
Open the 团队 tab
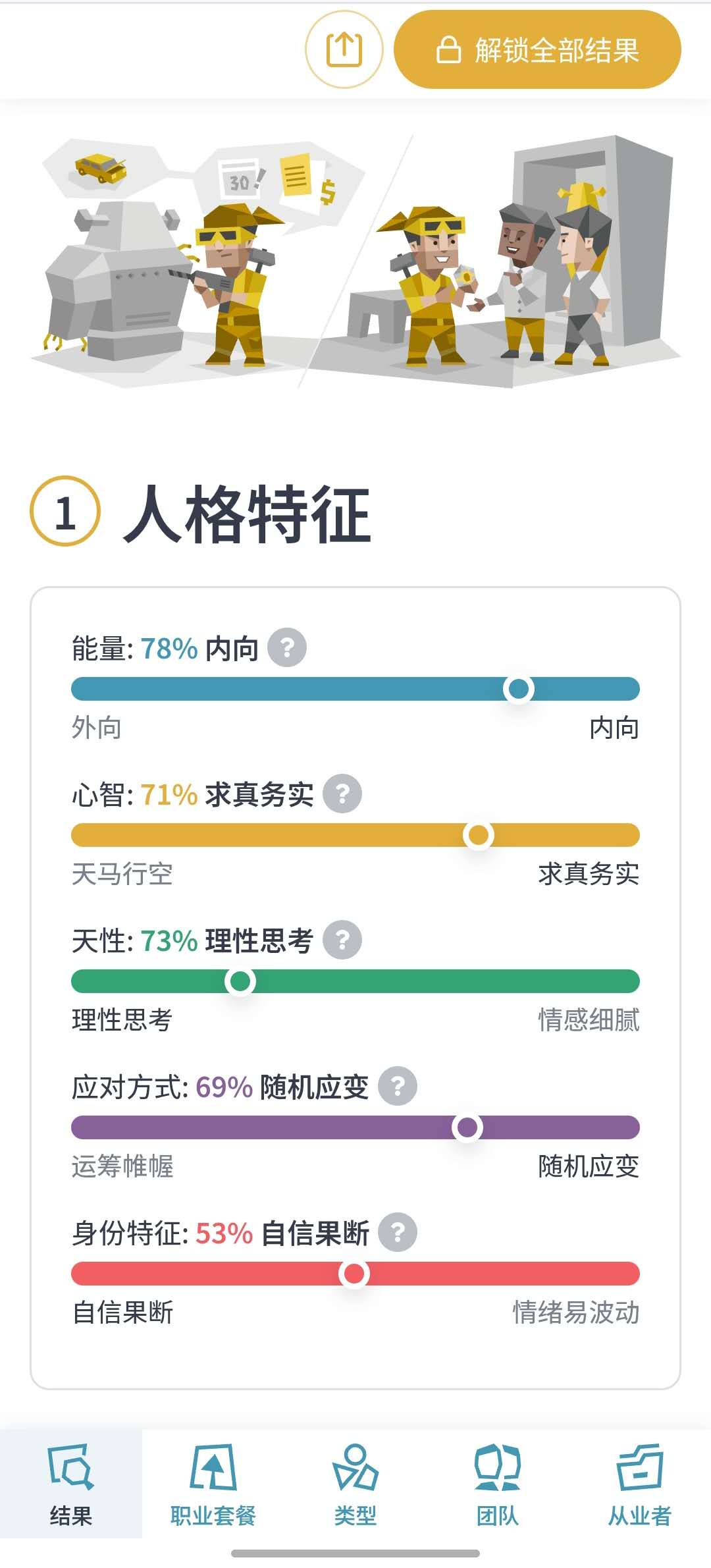(x=497, y=1484)
